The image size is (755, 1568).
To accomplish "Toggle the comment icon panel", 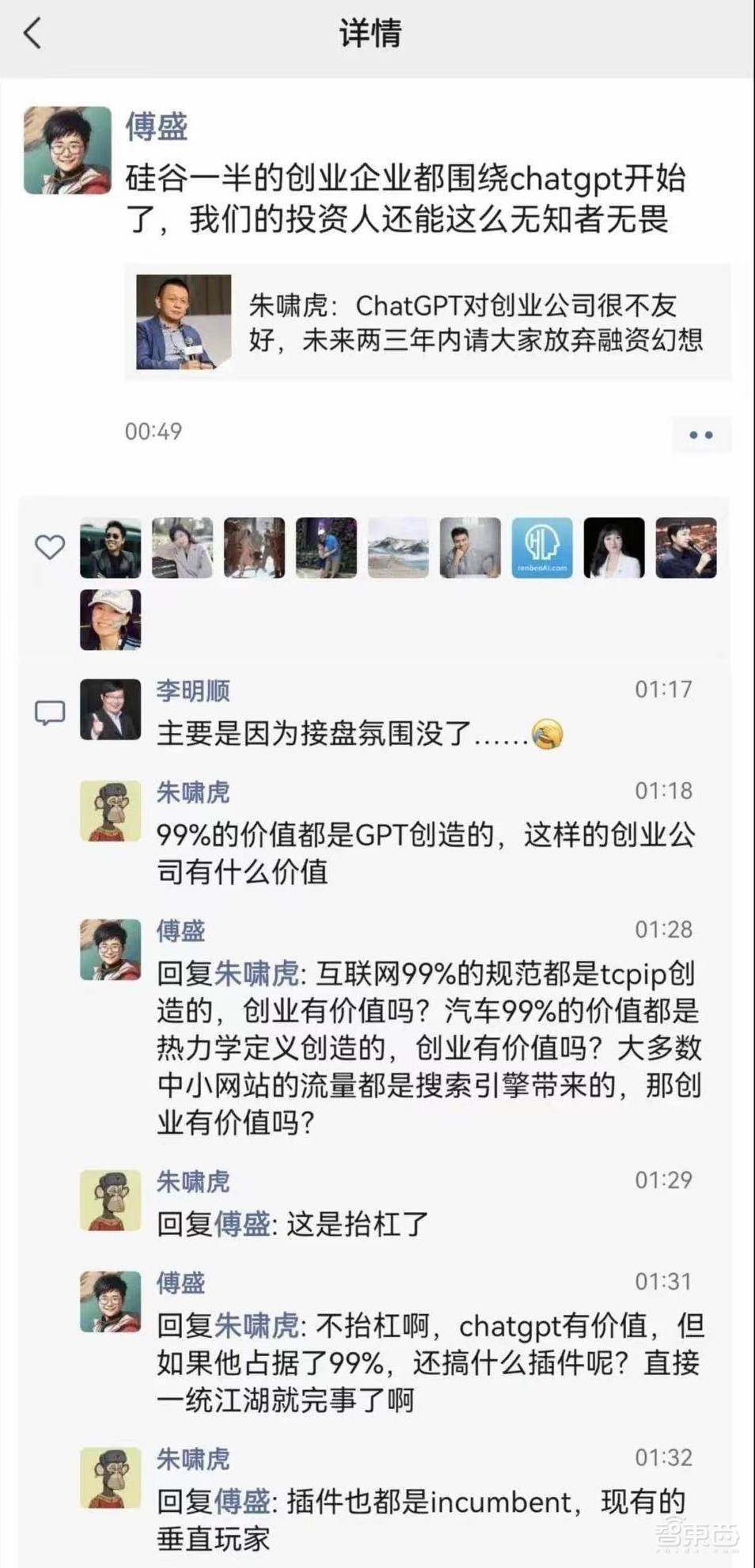I will tap(51, 712).
